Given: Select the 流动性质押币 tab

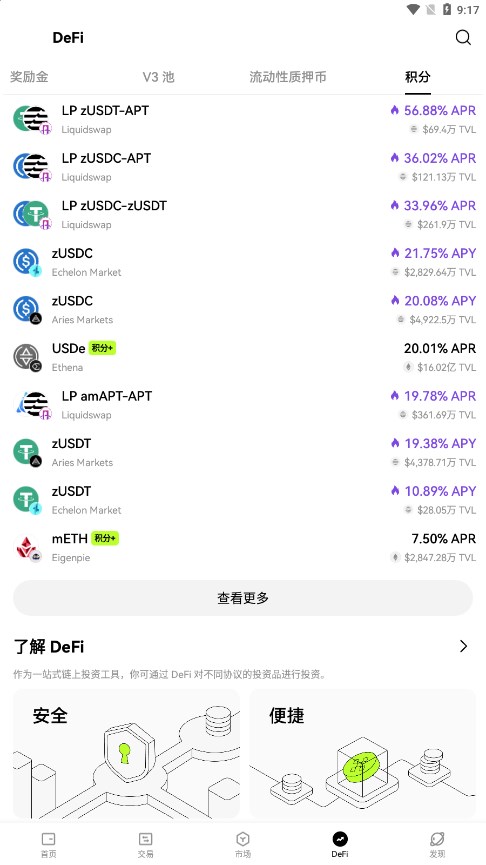Looking at the screenshot, I should [x=287, y=77].
